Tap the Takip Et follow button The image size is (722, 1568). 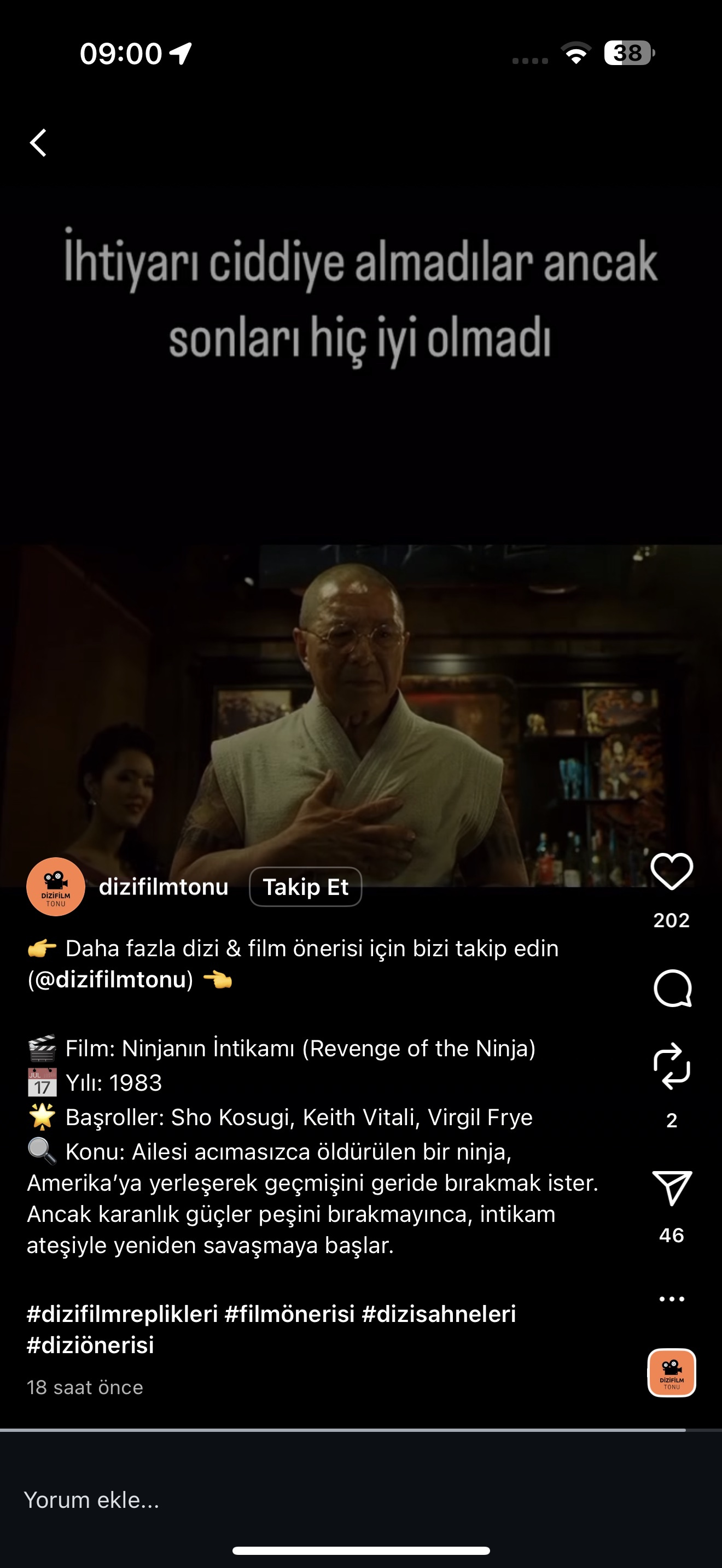click(306, 887)
